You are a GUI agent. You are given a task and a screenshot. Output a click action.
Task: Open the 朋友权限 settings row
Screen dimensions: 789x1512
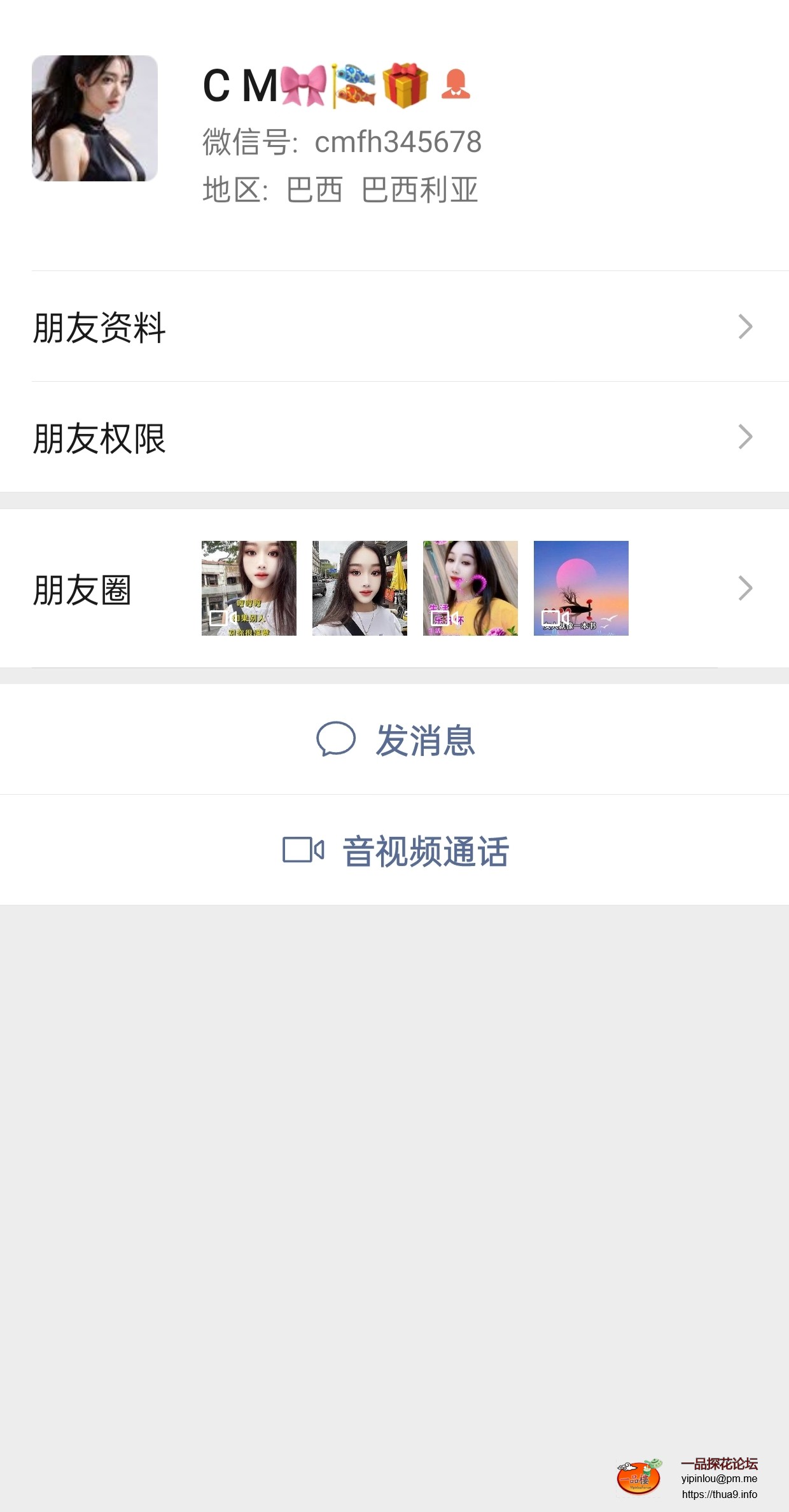394,438
